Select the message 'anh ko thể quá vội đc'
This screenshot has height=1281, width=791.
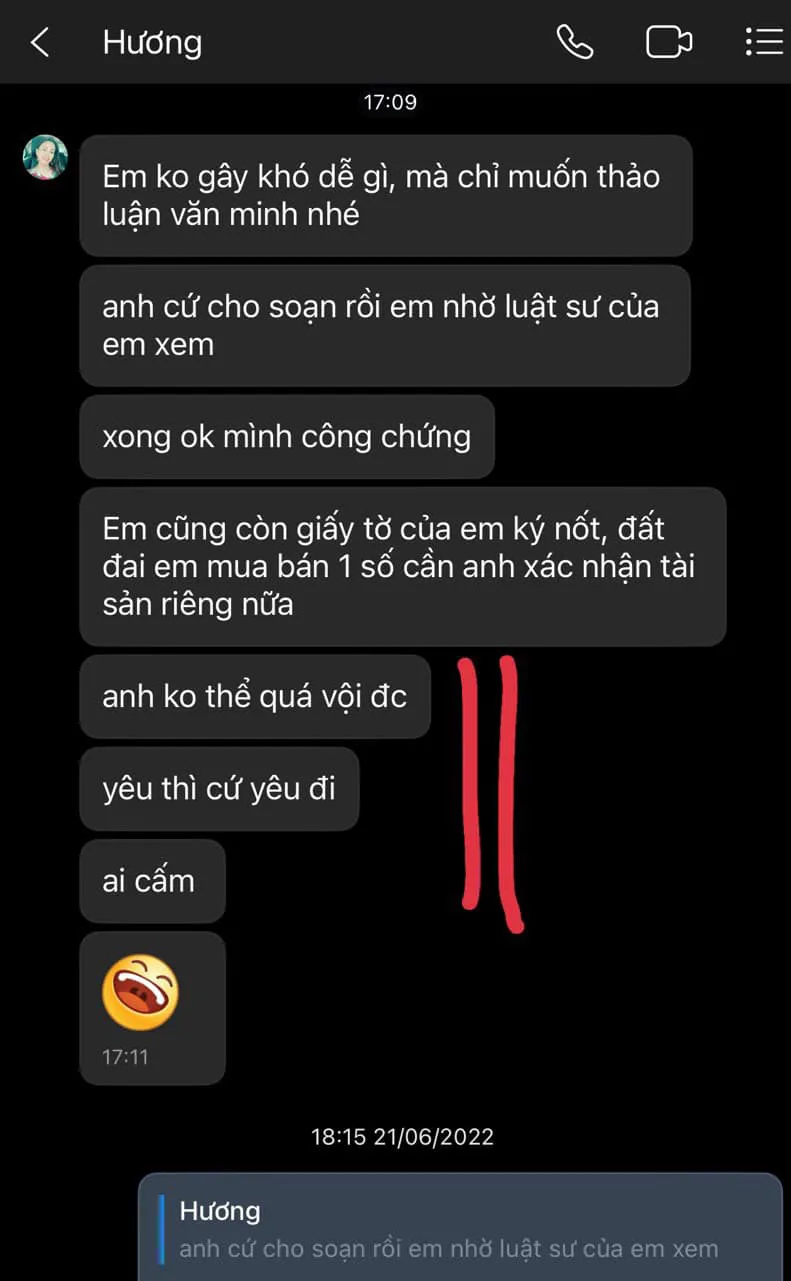coord(255,696)
